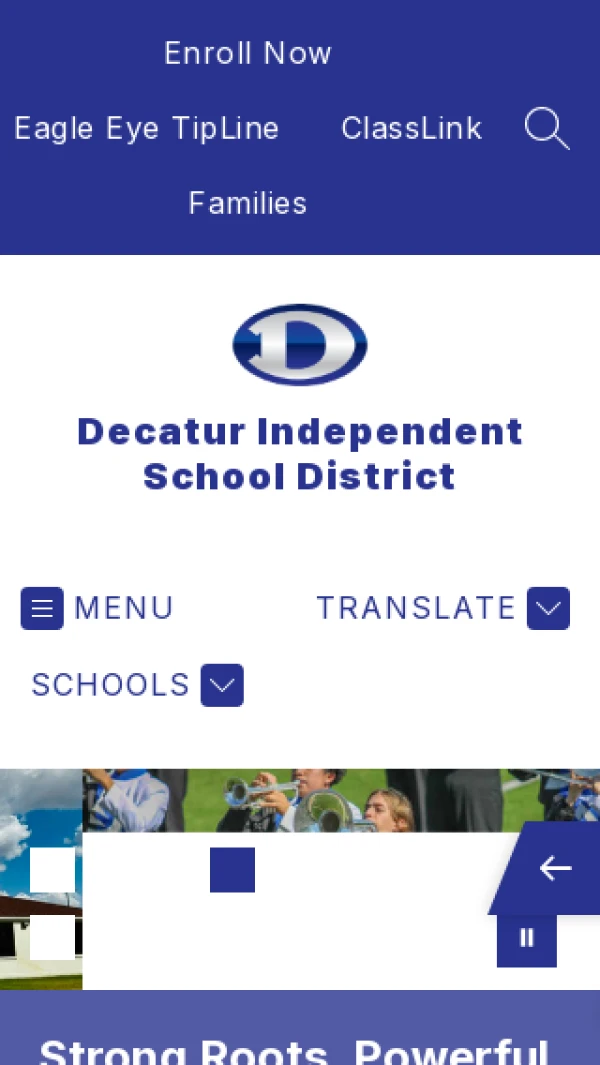
Task: Open the search magnifier icon
Action: coord(547,128)
